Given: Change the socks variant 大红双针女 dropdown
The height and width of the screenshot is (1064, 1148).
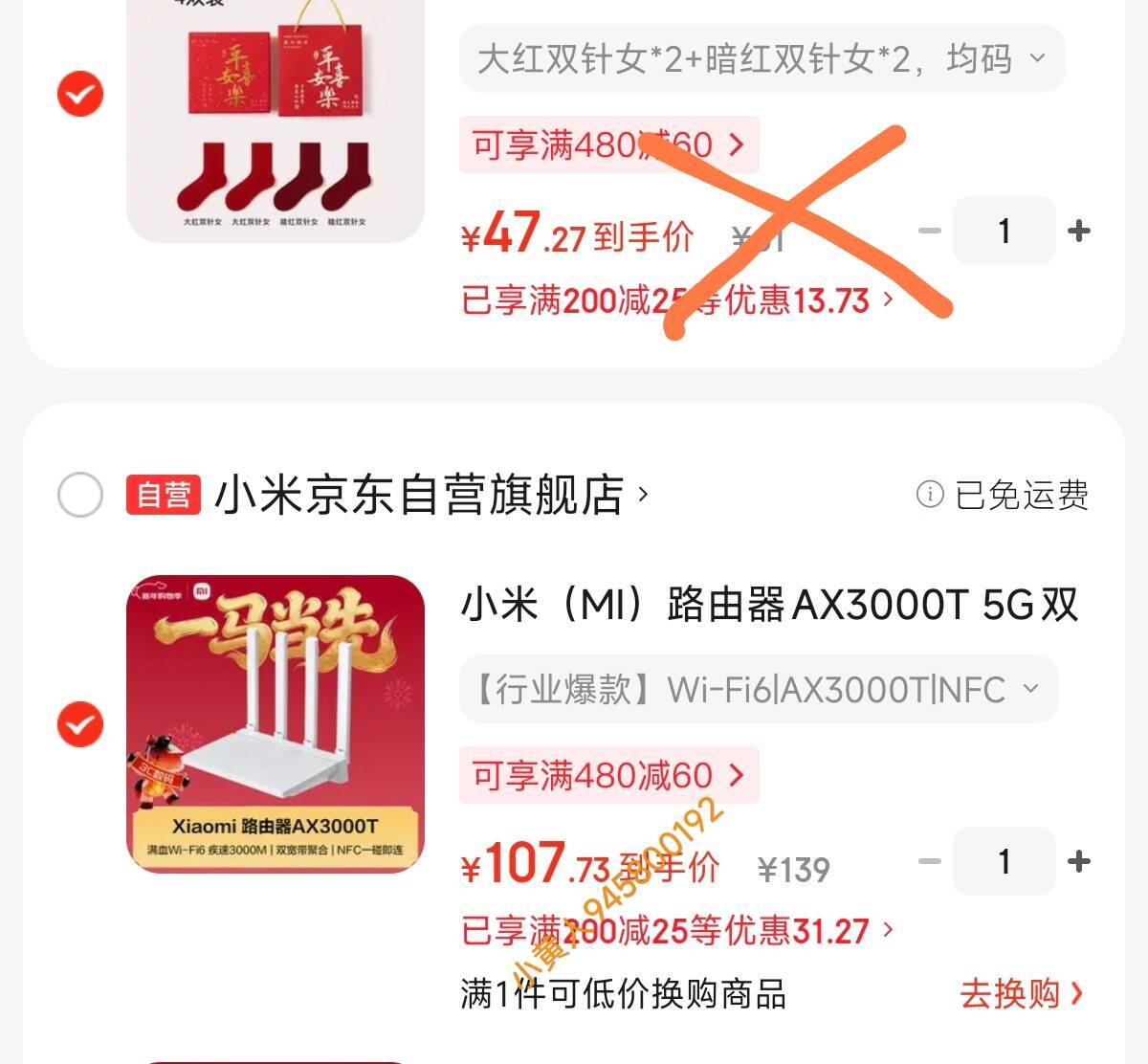Looking at the screenshot, I should [x=762, y=59].
